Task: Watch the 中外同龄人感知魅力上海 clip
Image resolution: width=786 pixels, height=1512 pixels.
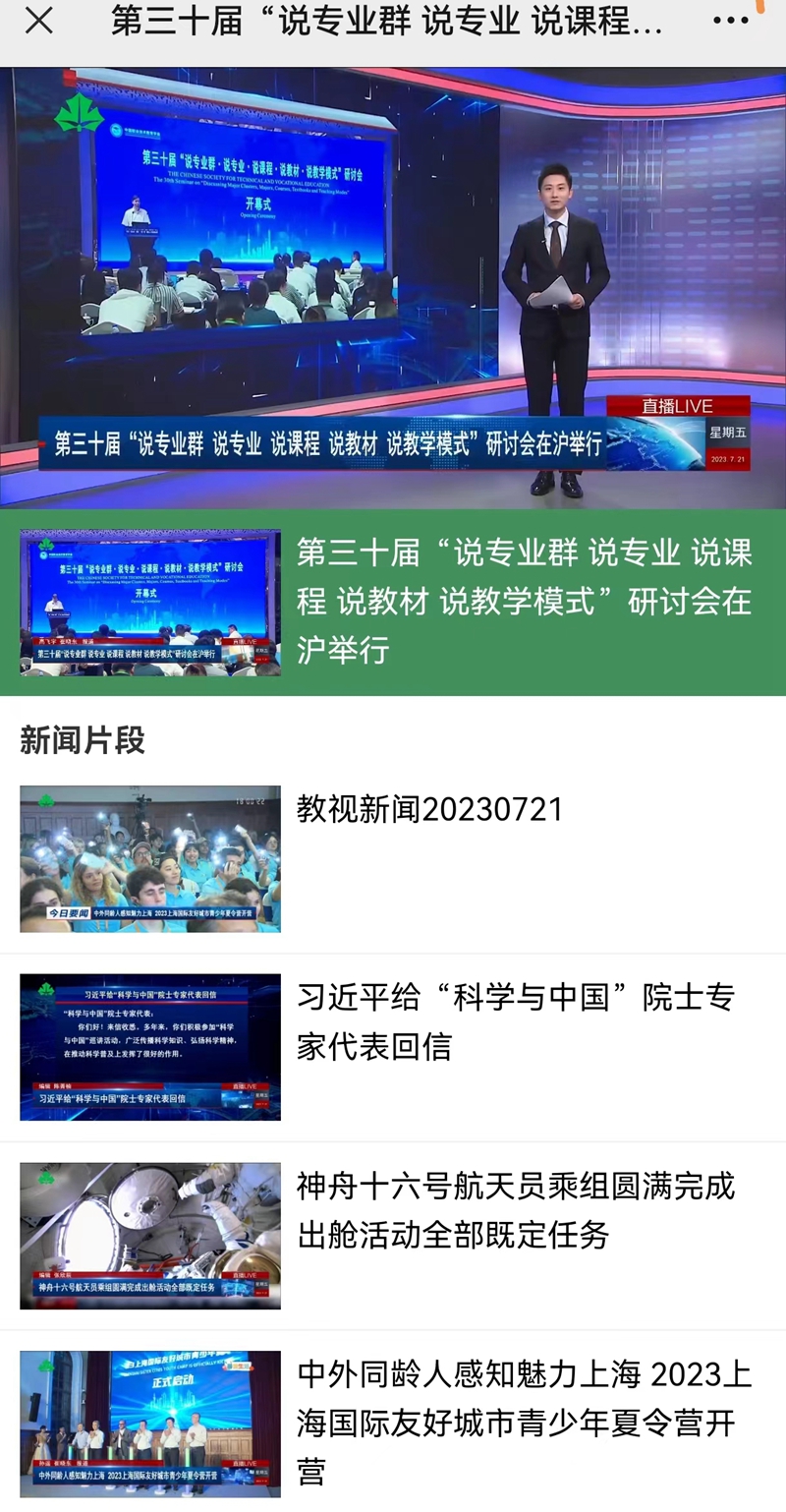Action: pyautogui.click(x=393, y=1424)
